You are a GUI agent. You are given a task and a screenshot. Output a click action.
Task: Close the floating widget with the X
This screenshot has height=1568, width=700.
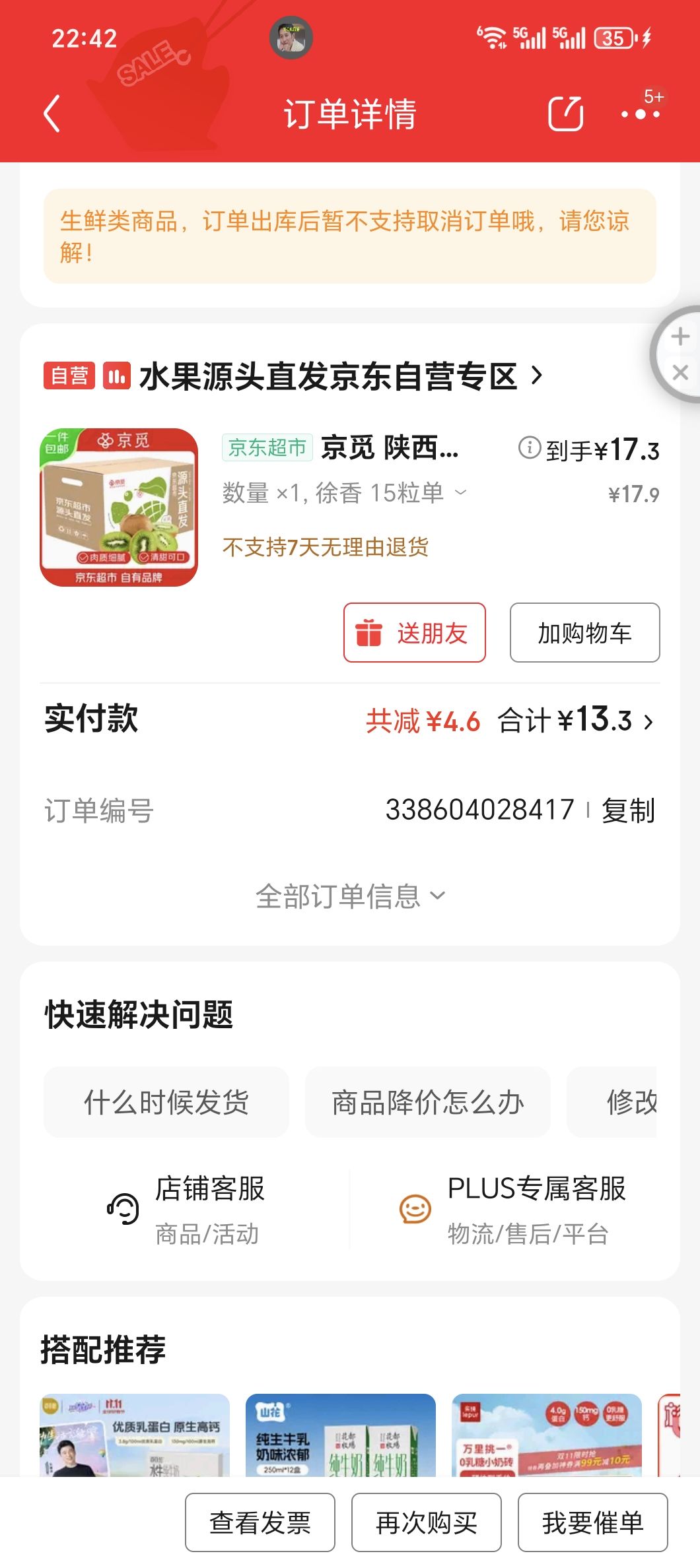click(x=680, y=373)
